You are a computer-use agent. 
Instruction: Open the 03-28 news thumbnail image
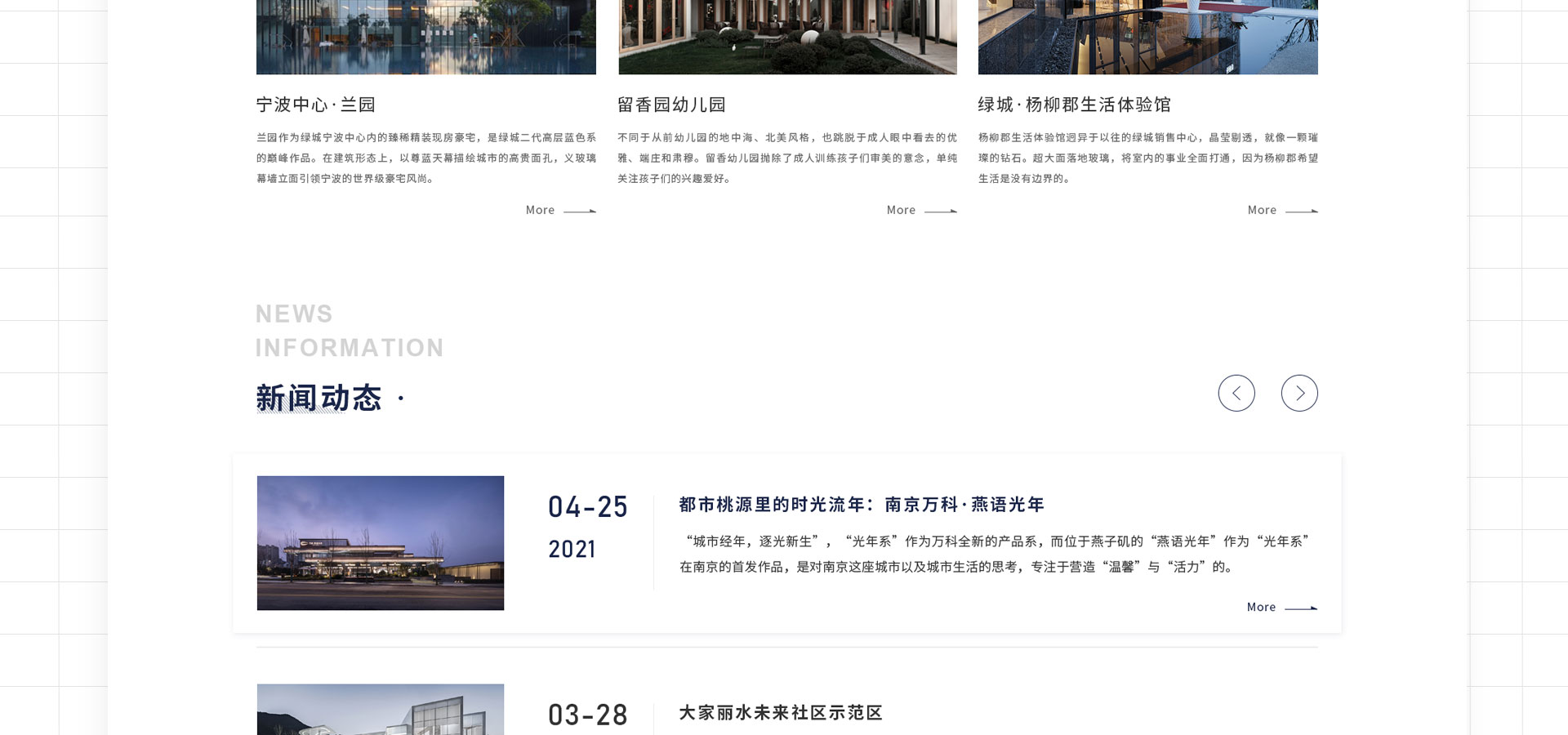point(381,710)
